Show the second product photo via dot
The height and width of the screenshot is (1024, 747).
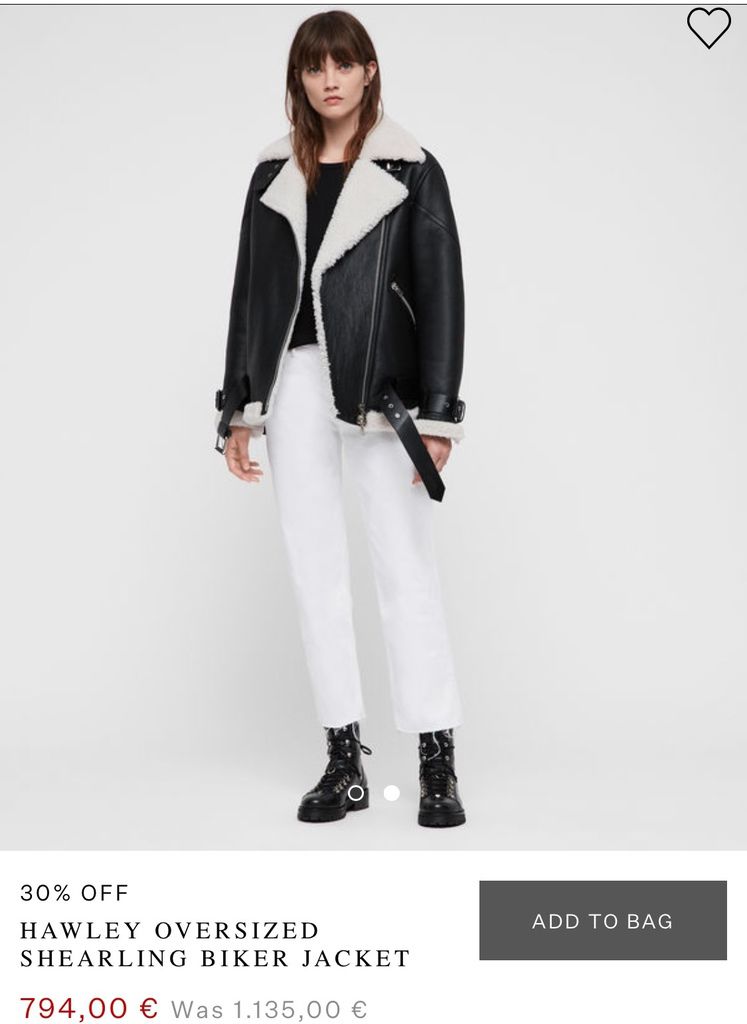click(x=392, y=793)
